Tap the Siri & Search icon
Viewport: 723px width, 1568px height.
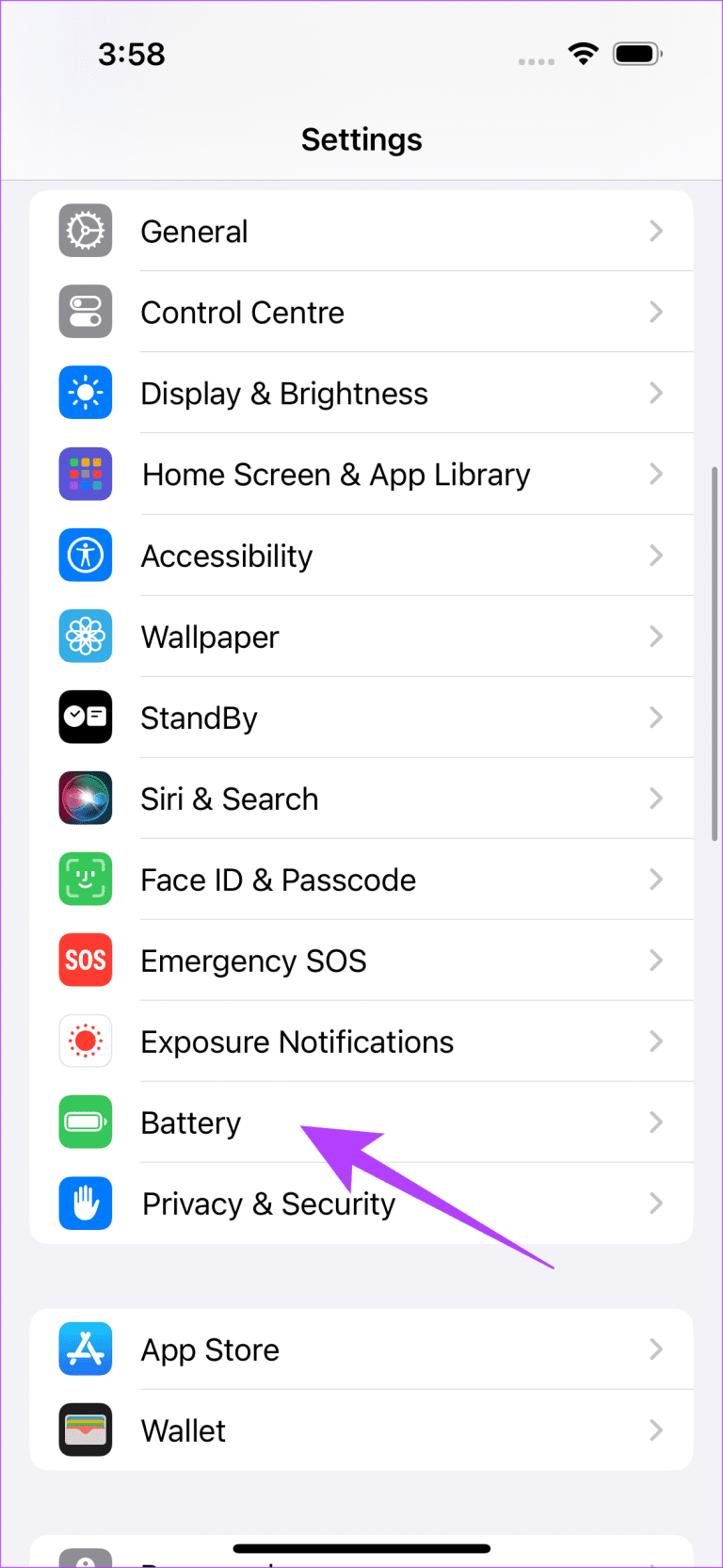85,799
